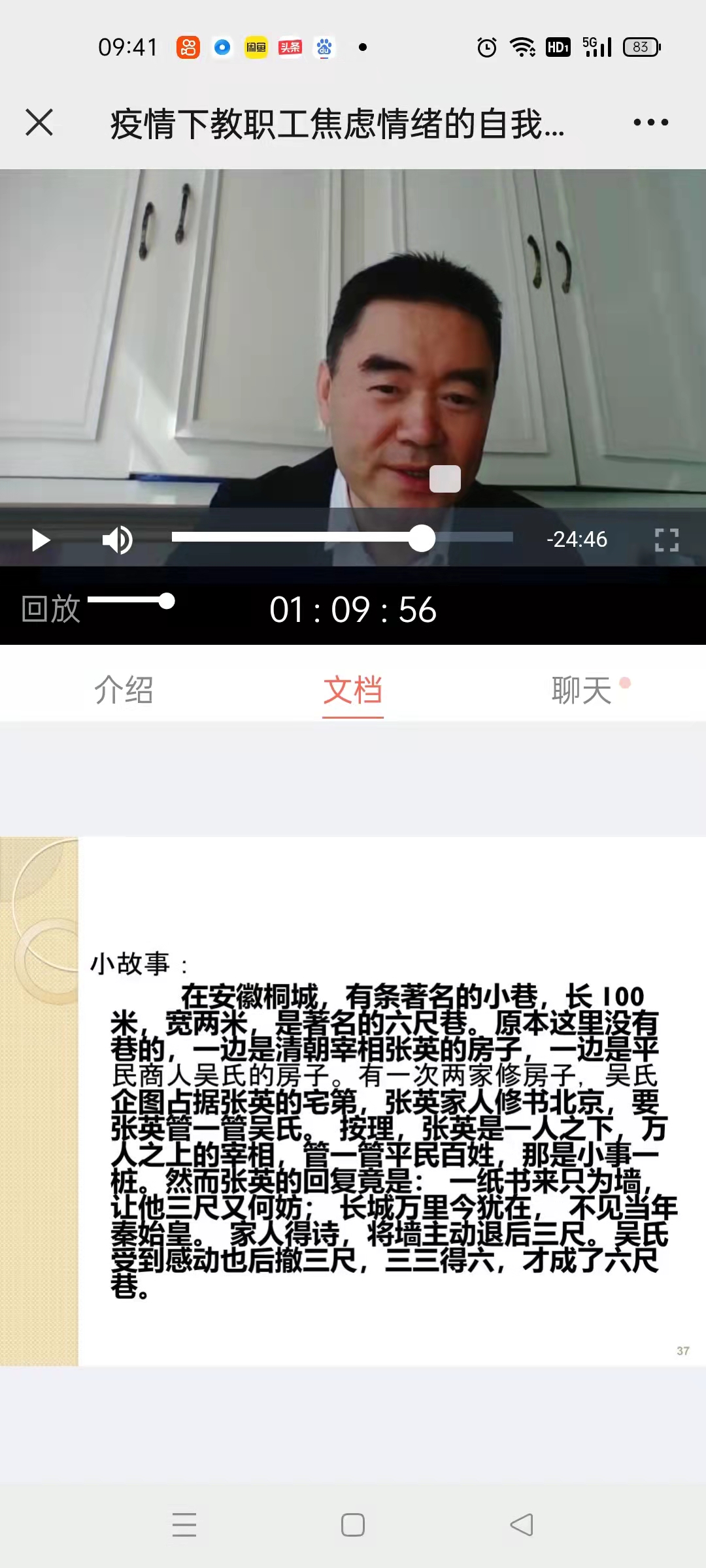Open the three-dot more options menu
Screen dimensions: 706x1568
[x=650, y=122]
